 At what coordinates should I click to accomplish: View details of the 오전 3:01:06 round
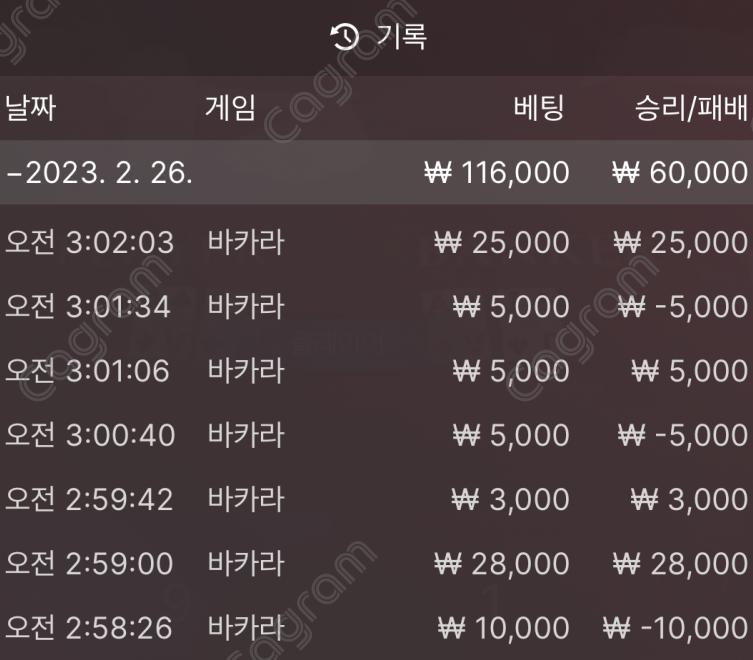pos(376,371)
